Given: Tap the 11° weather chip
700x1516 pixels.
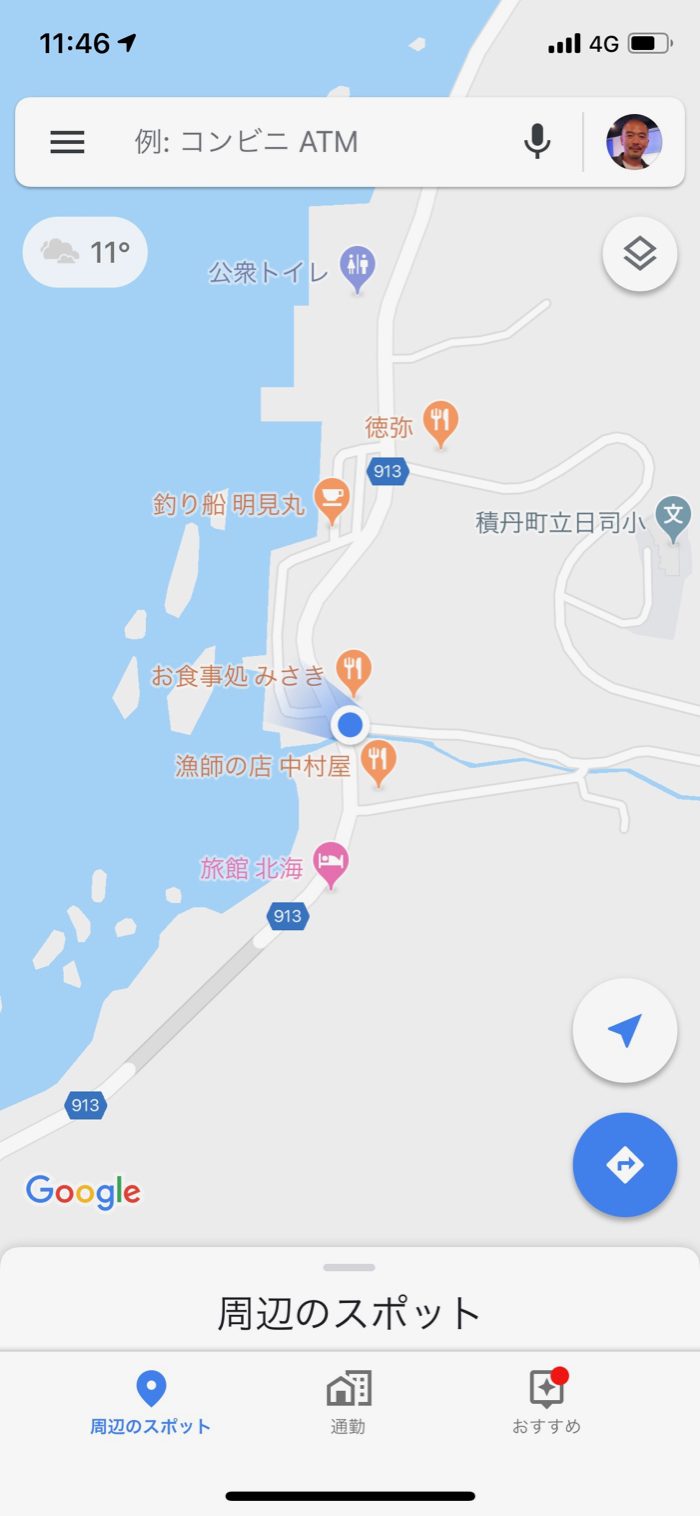Looking at the screenshot, I should (85, 252).
